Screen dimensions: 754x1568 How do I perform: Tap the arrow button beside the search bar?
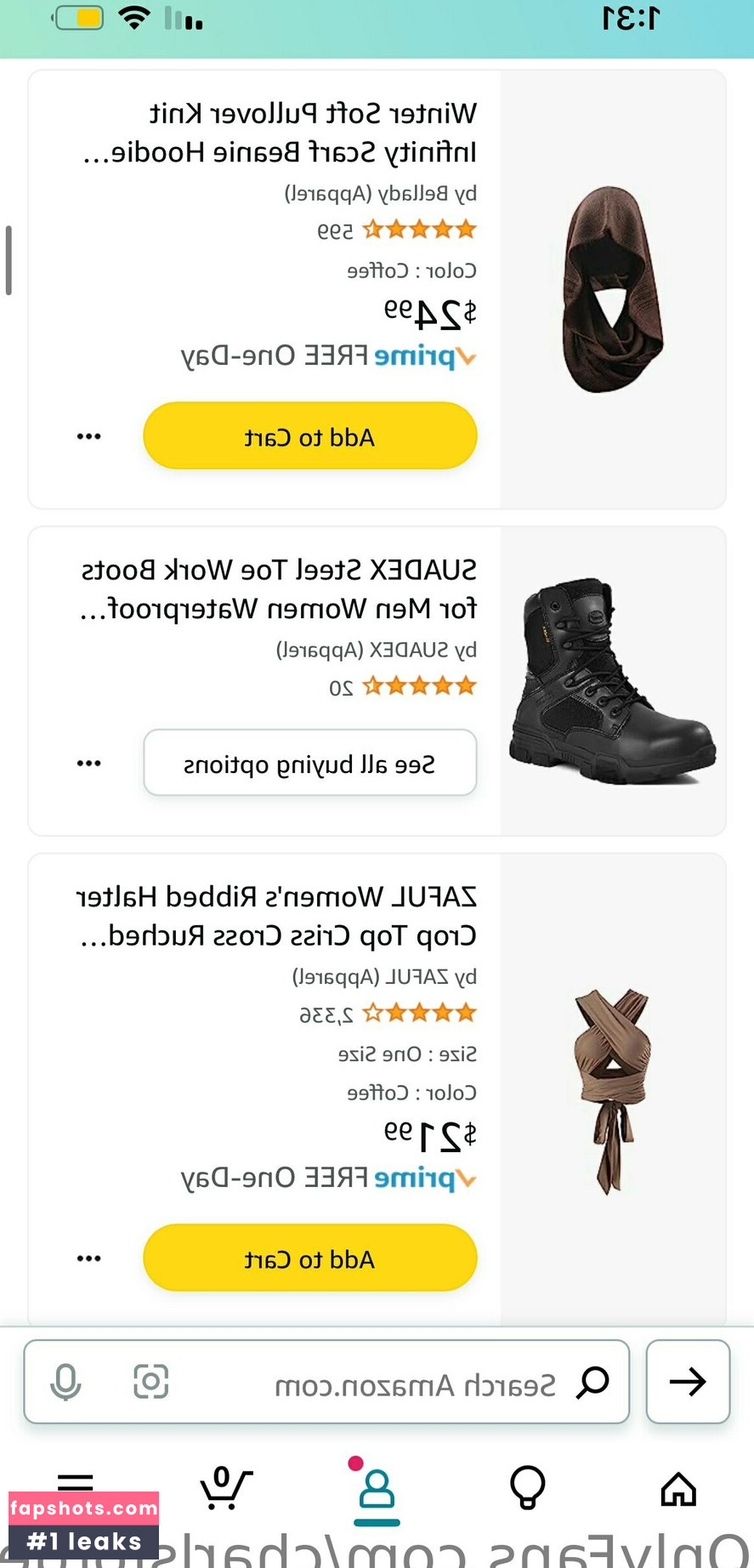[687, 1382]
